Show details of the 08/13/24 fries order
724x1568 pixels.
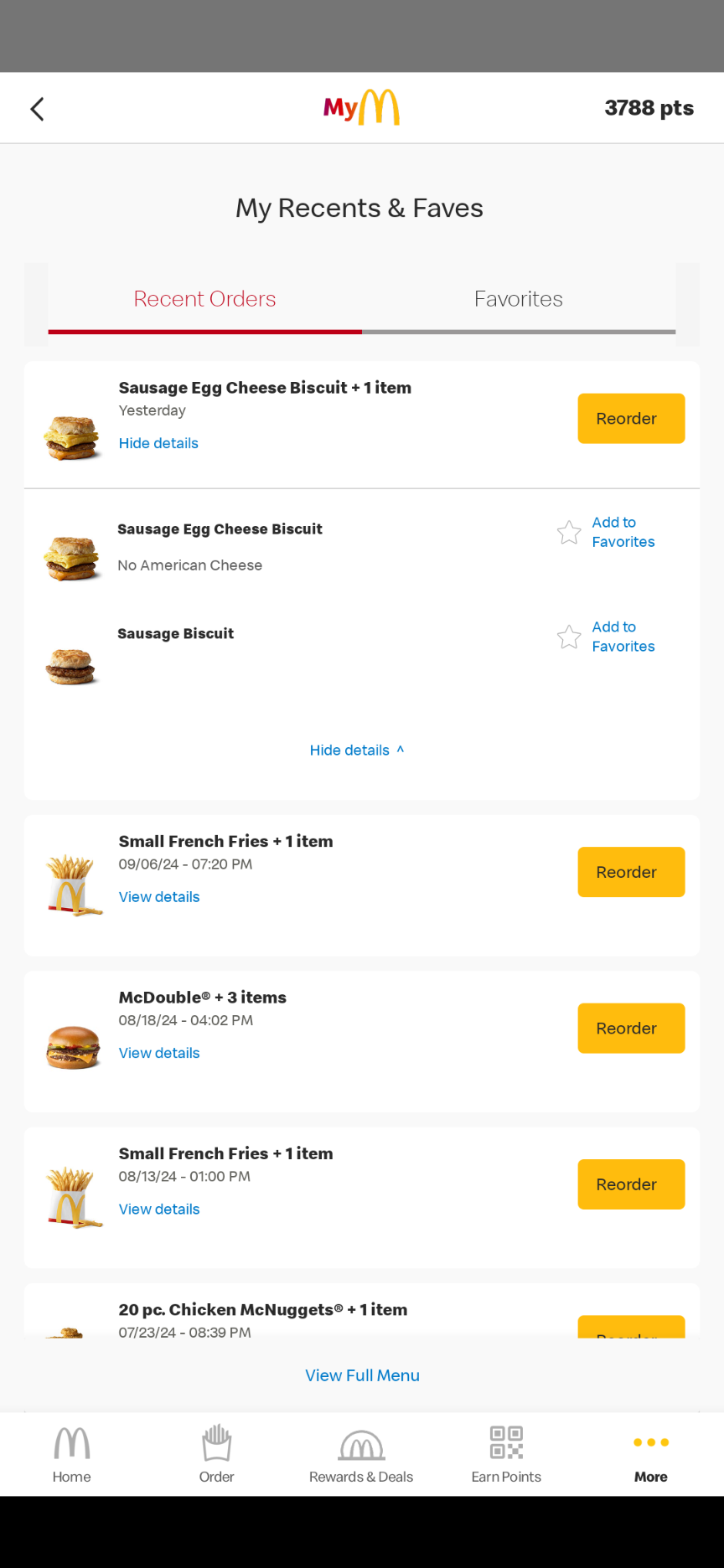[159, 1210]
